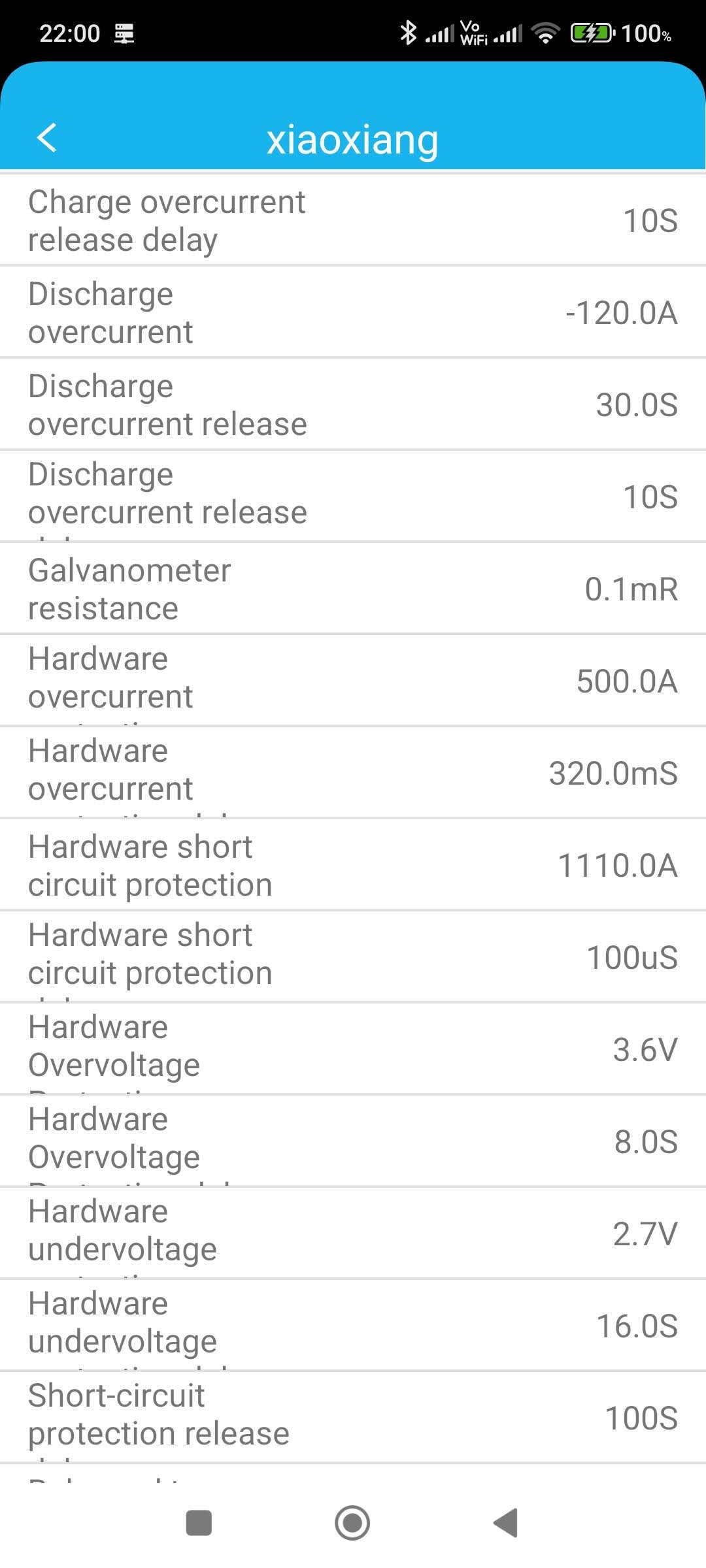Open Short-circuit protection release row
Image resolution: width=706 pixels, height=1568 pixels.
click(x=353, y=1418)
